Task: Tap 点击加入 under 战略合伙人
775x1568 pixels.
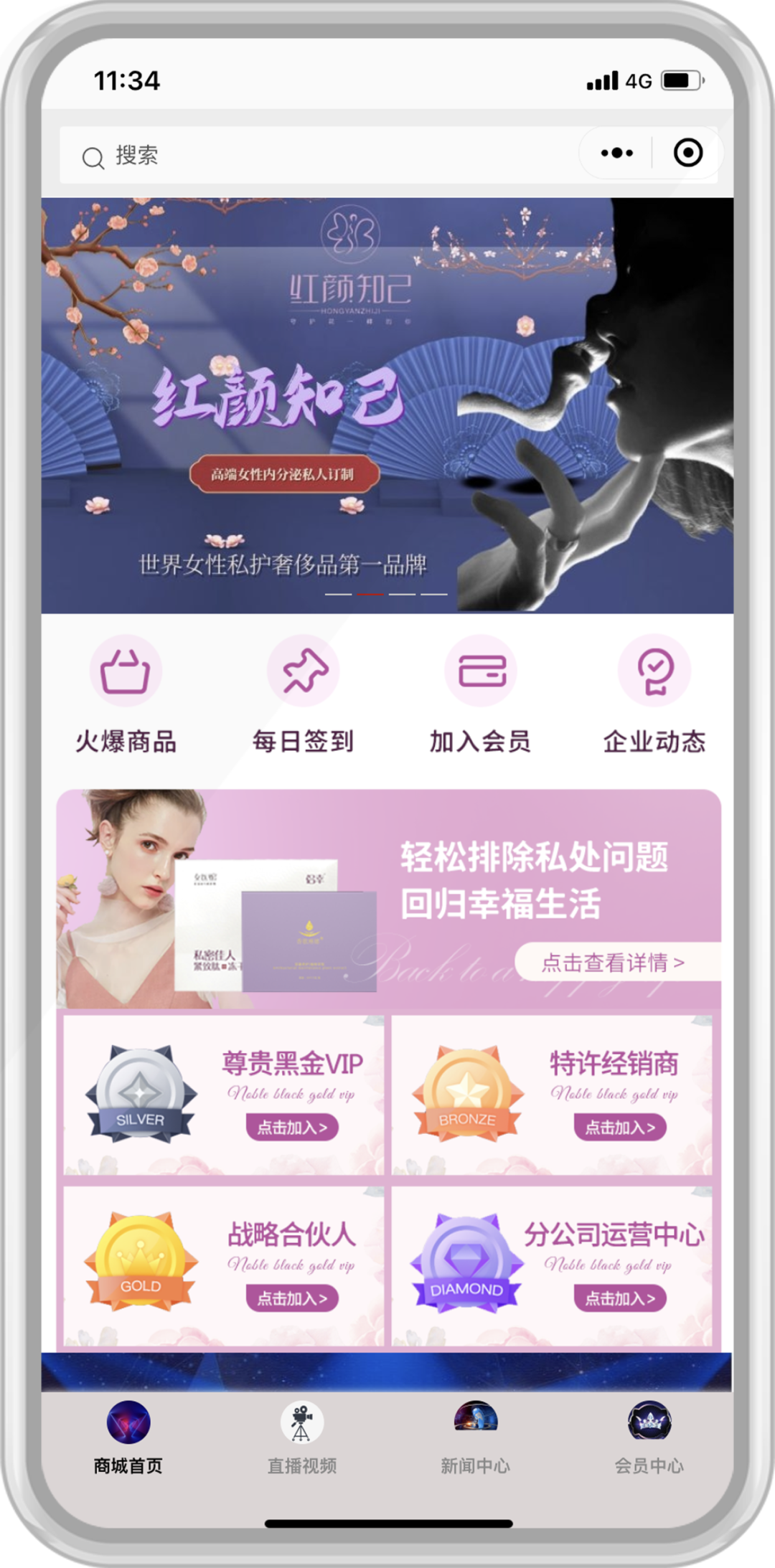Action: 292,1298
